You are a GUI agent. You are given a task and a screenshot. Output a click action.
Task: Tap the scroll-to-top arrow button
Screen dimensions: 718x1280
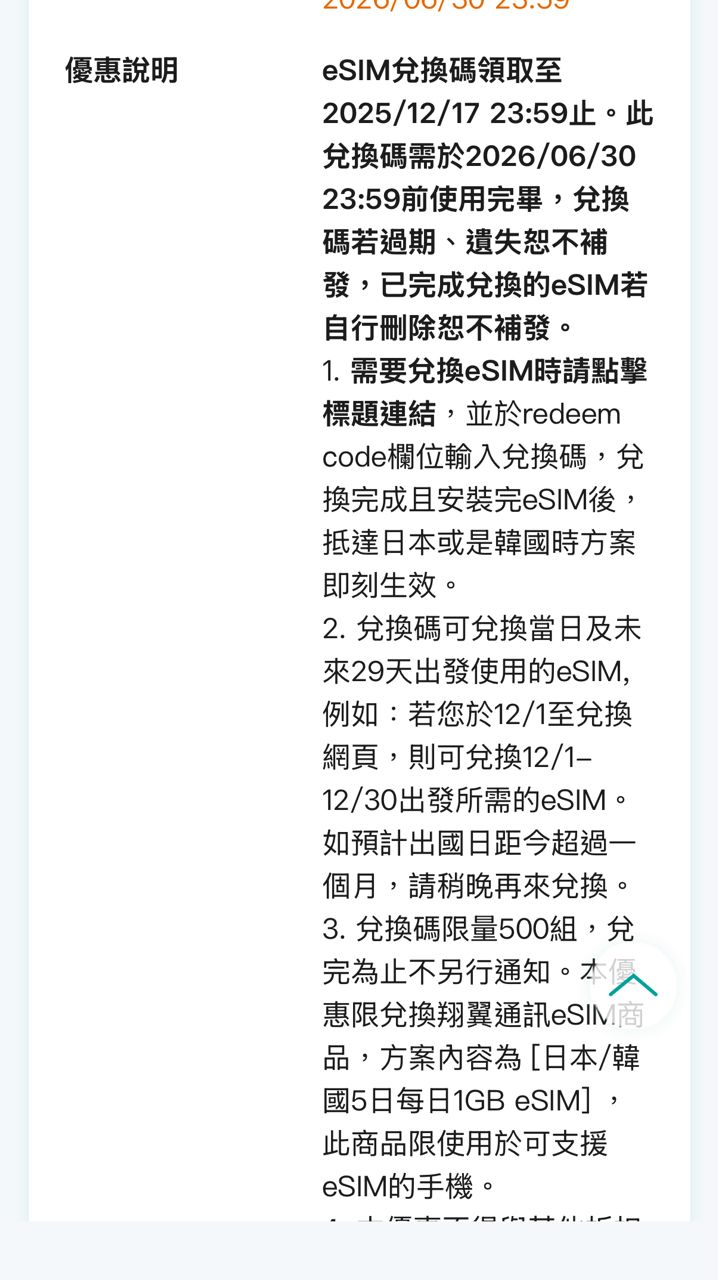tap(632, 986)
